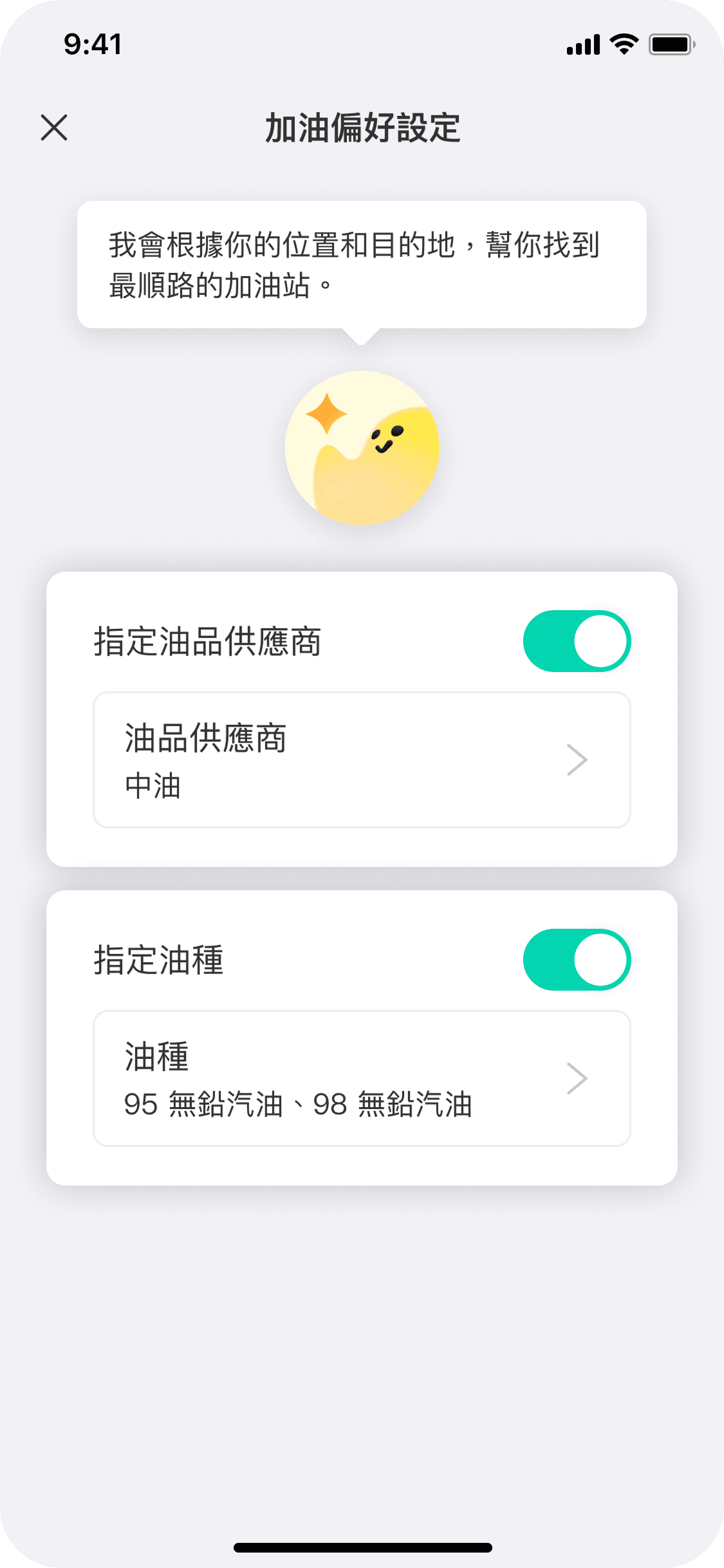Turn off the 指定油品供應商 switch
Image resolution: width=724 pixels, height=1568 pixels.
tap(577, 641)
